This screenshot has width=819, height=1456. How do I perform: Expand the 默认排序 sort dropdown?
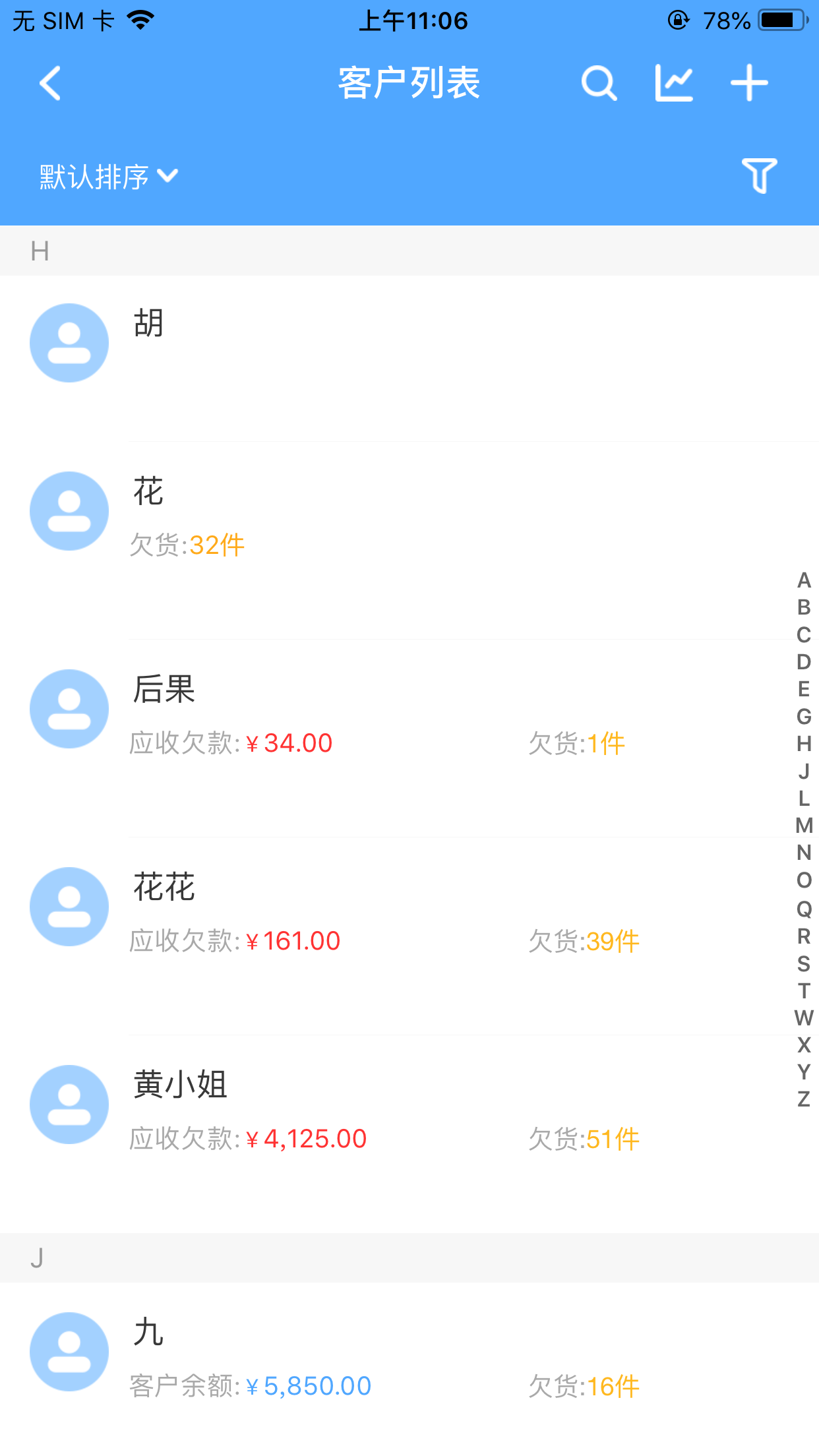point(108,176)
